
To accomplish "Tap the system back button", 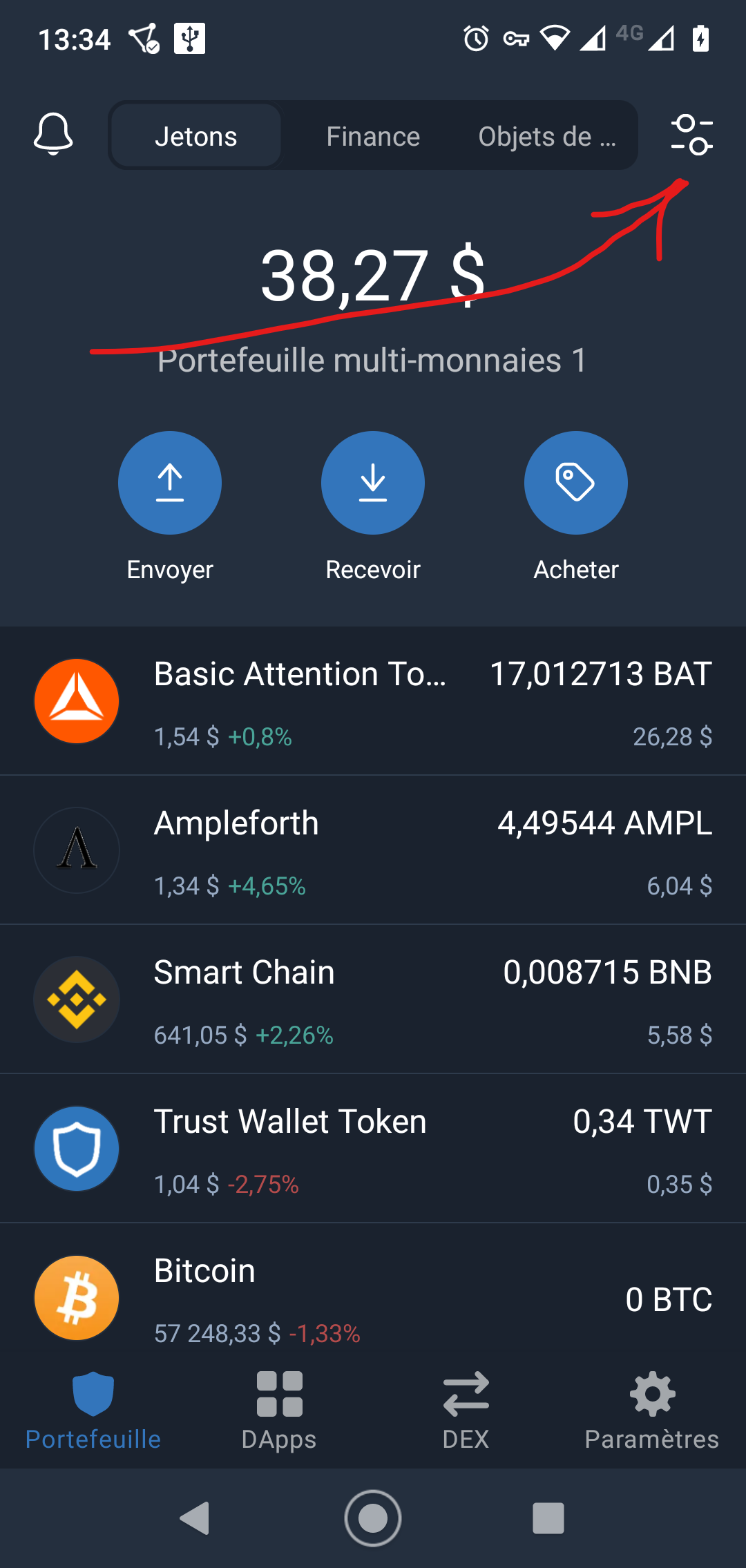I will [x=195, y=1518].
